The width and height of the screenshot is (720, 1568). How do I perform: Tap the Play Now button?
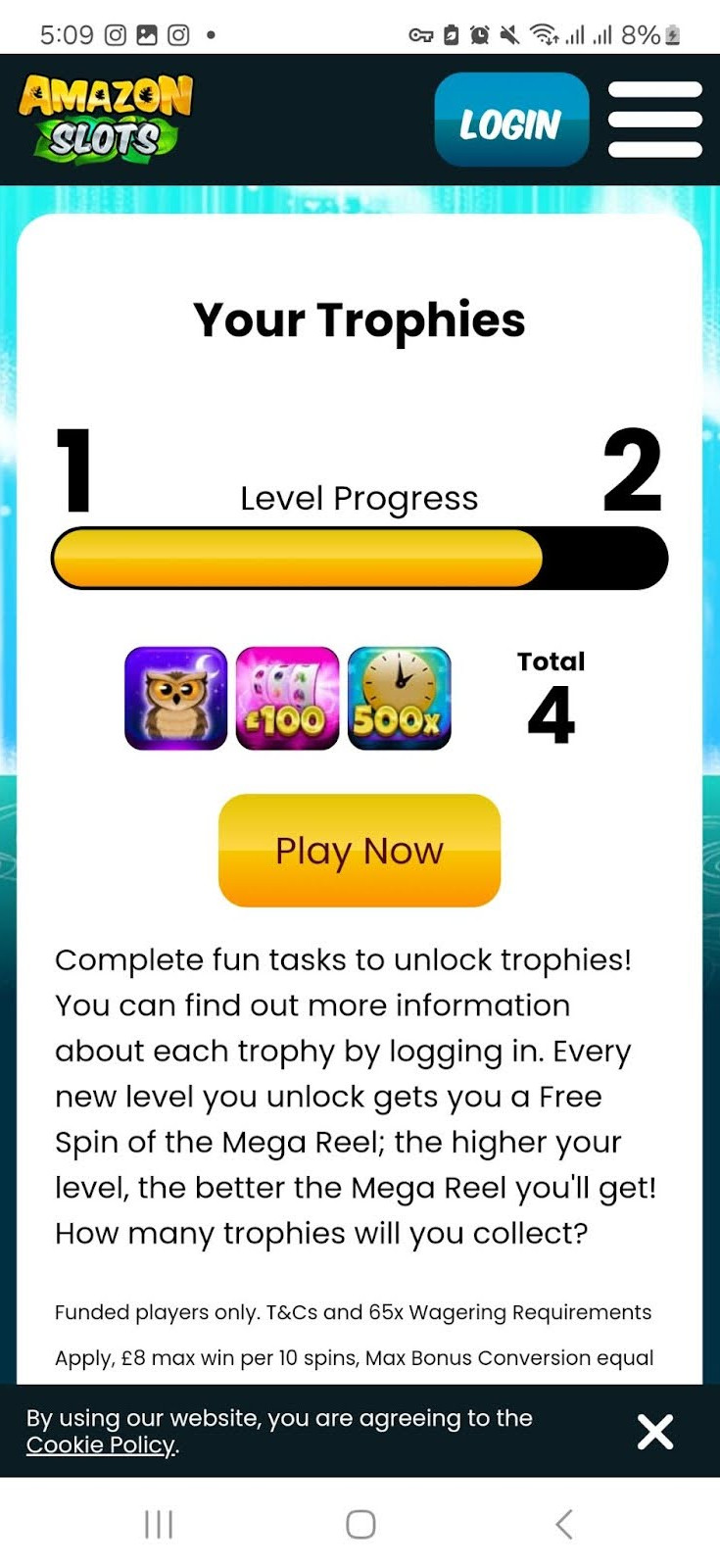click(360, 851)
